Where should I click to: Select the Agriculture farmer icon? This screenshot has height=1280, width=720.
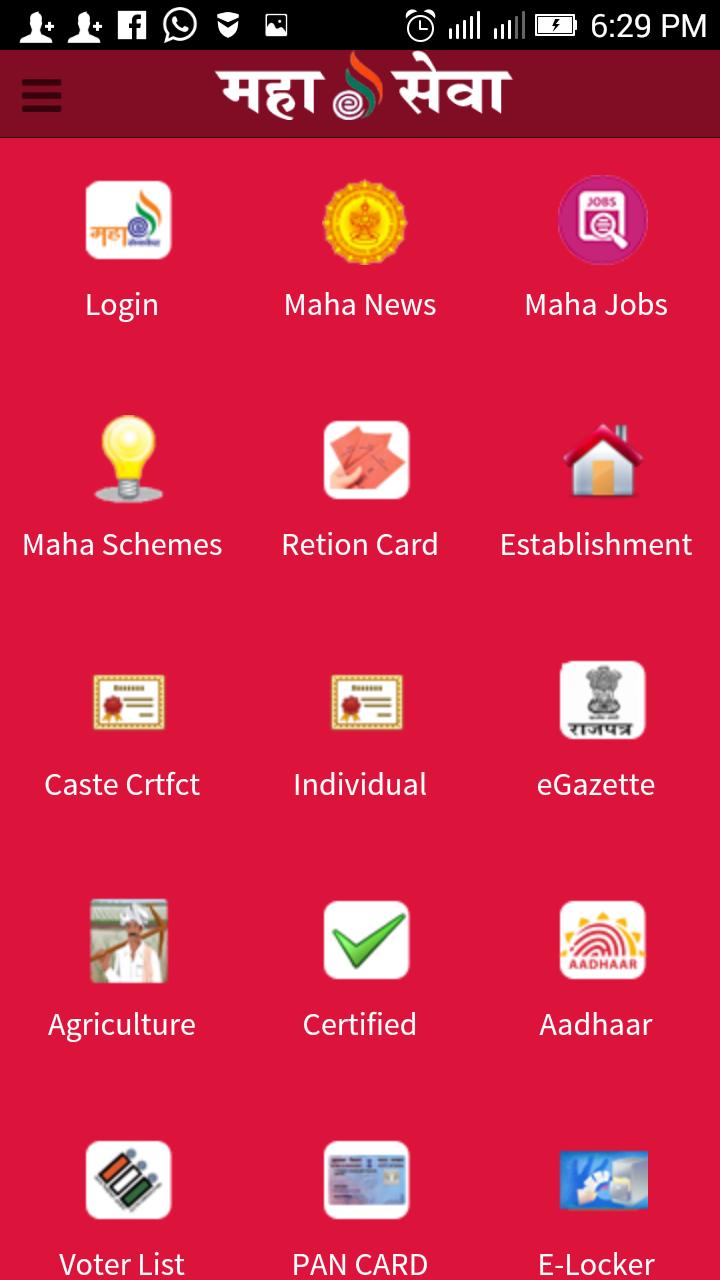127,940
